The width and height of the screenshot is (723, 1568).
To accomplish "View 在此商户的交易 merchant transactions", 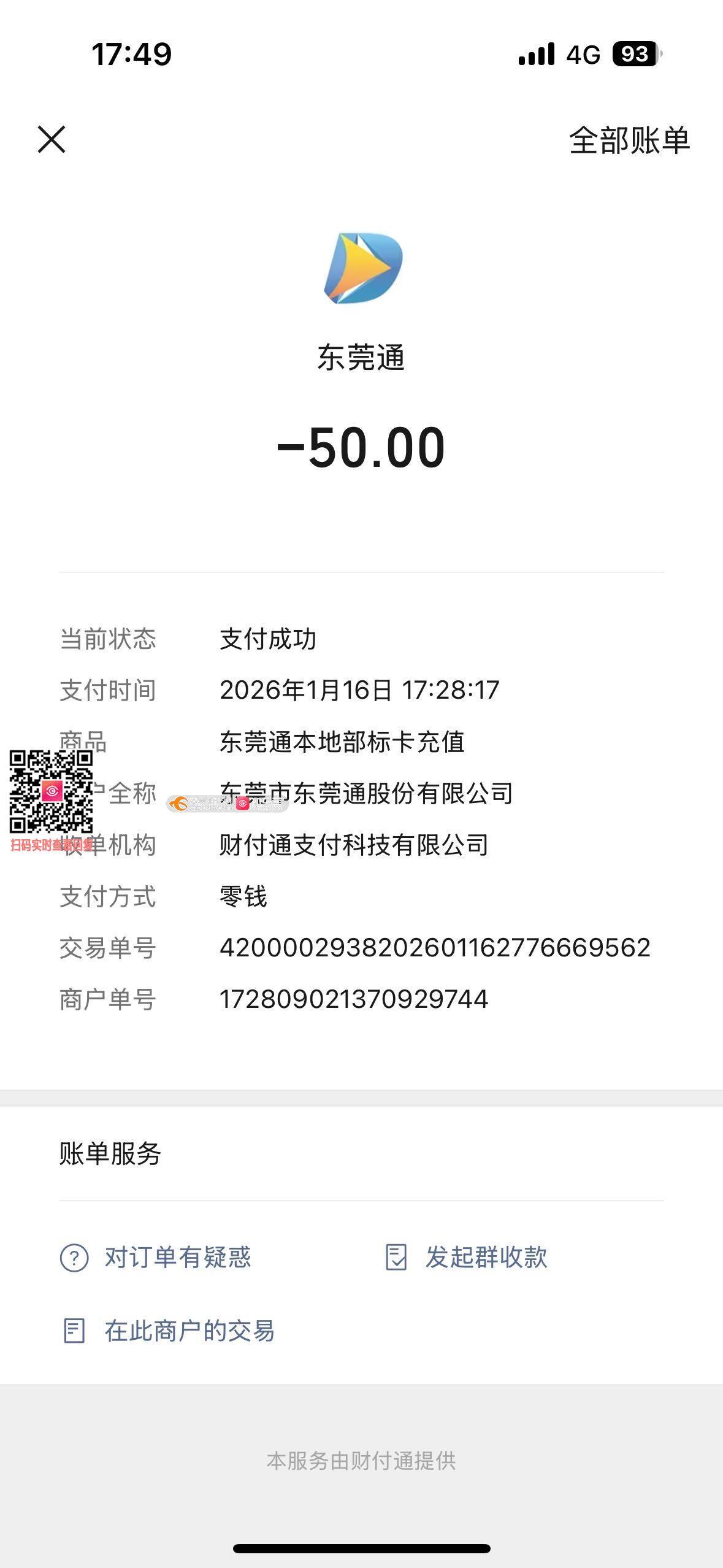I will click(x=169, y=1331).
